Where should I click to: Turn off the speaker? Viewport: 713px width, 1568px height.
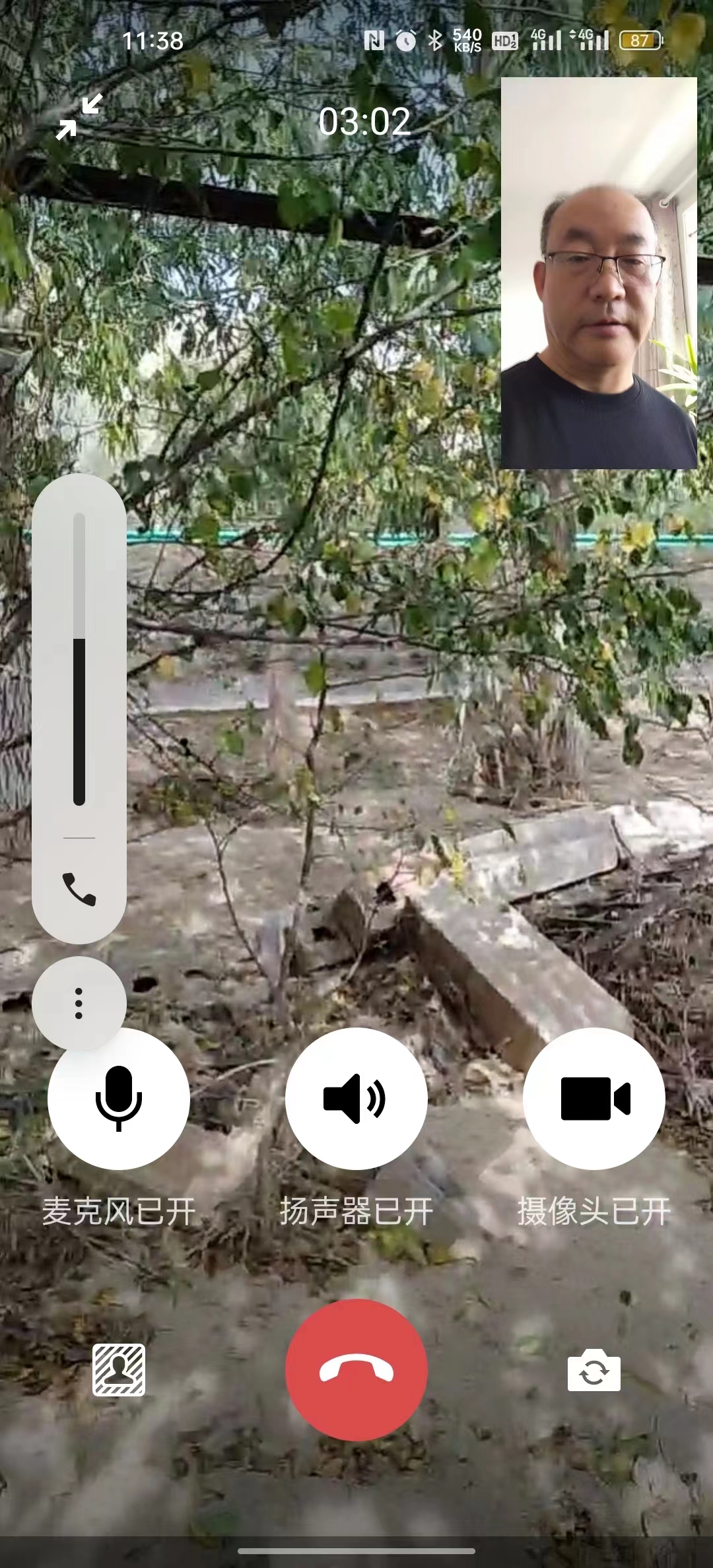point(356,1099)
